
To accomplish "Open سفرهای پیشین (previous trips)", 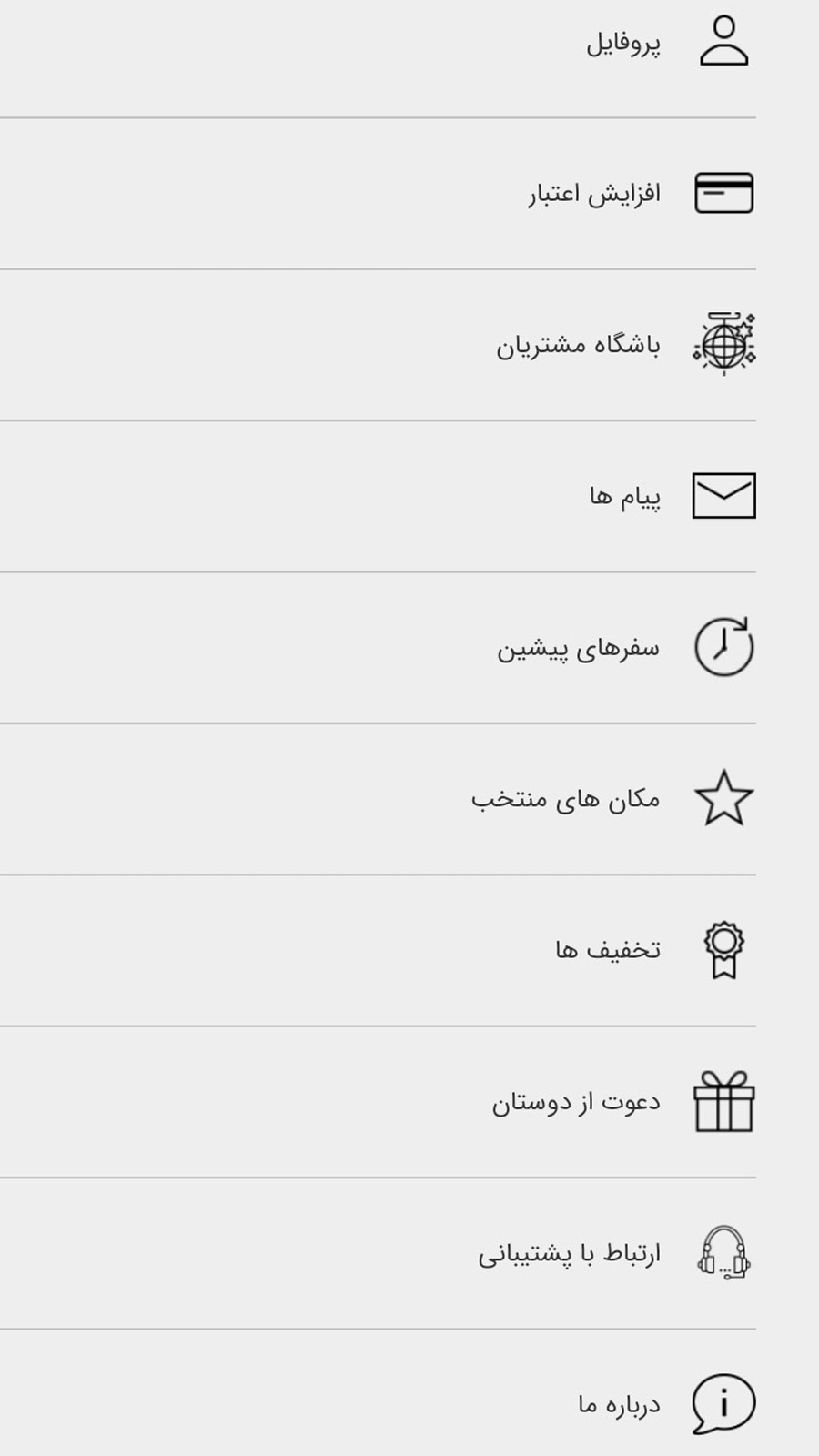I will click(x=579, y=648).
